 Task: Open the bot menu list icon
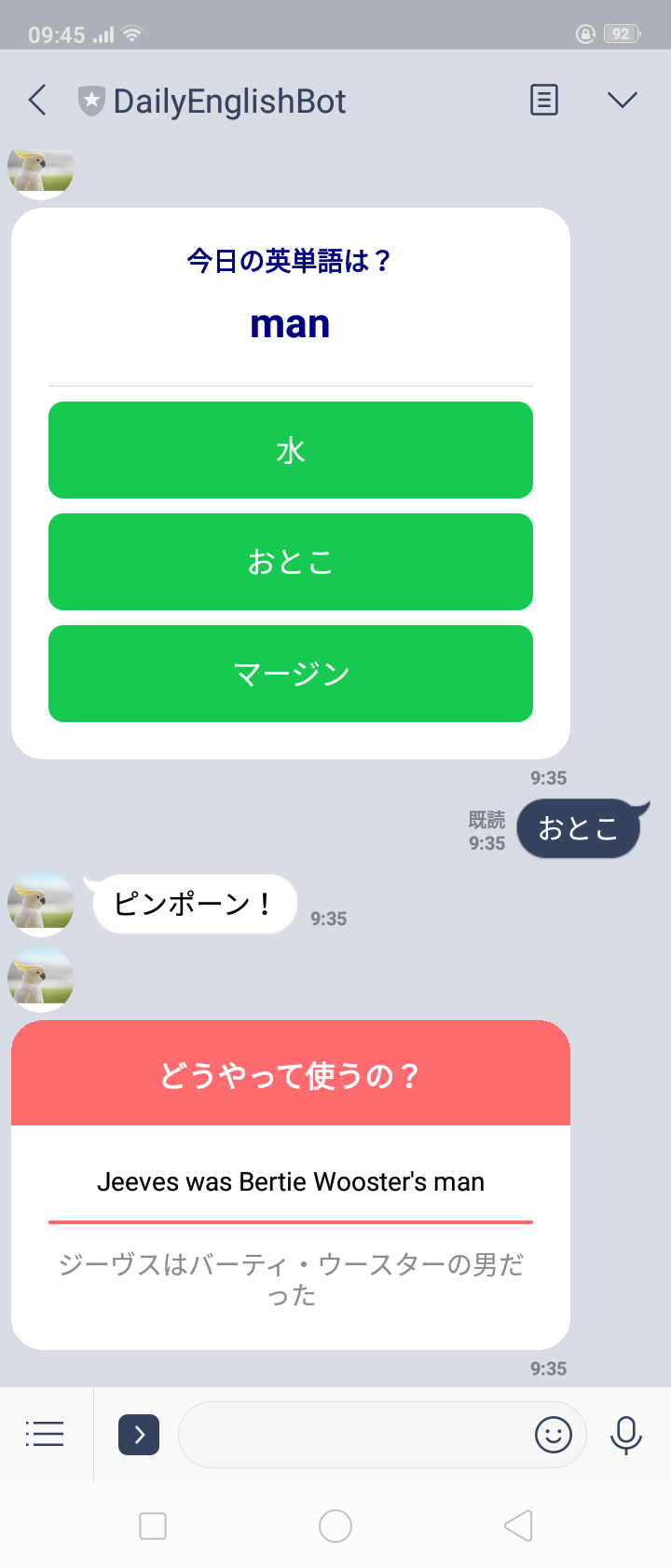tap(45, 1434)
